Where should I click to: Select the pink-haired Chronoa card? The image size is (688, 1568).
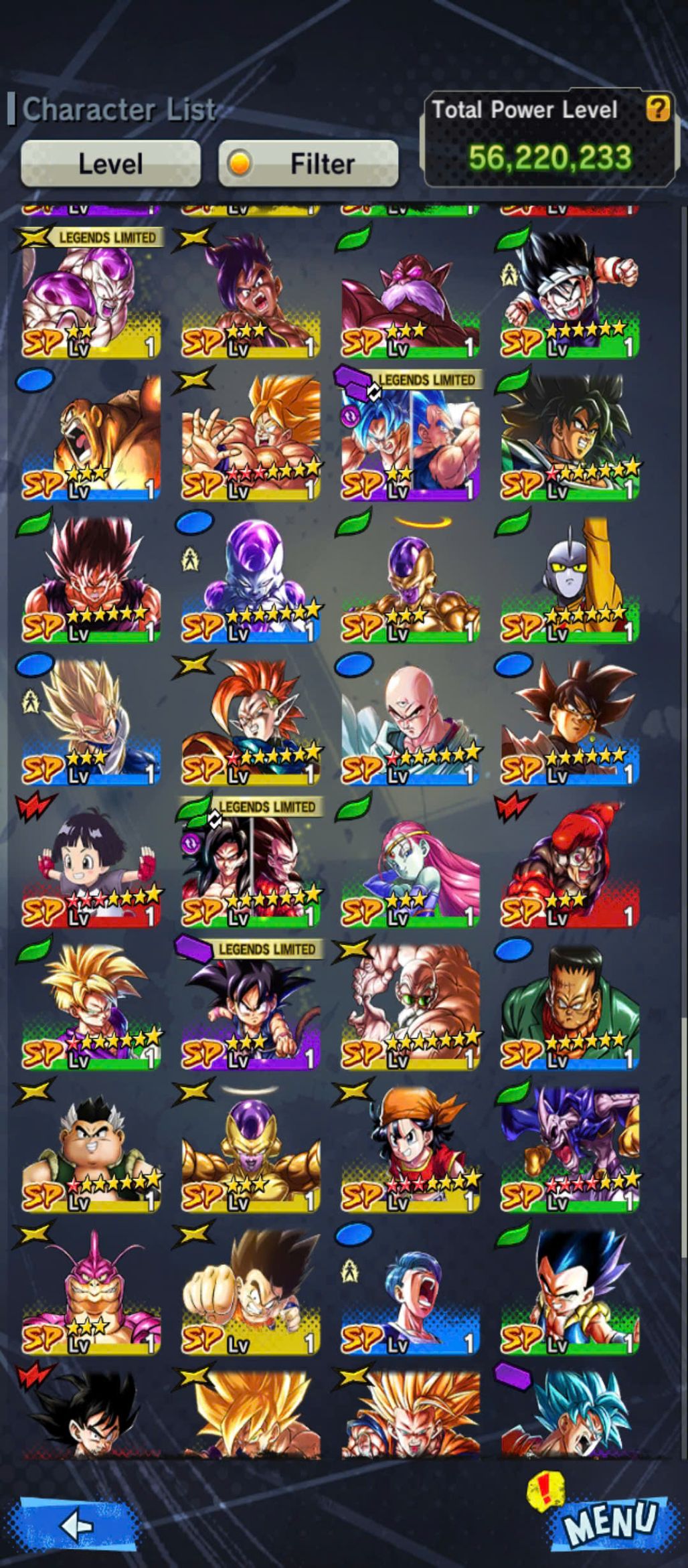tap(410, 866)
